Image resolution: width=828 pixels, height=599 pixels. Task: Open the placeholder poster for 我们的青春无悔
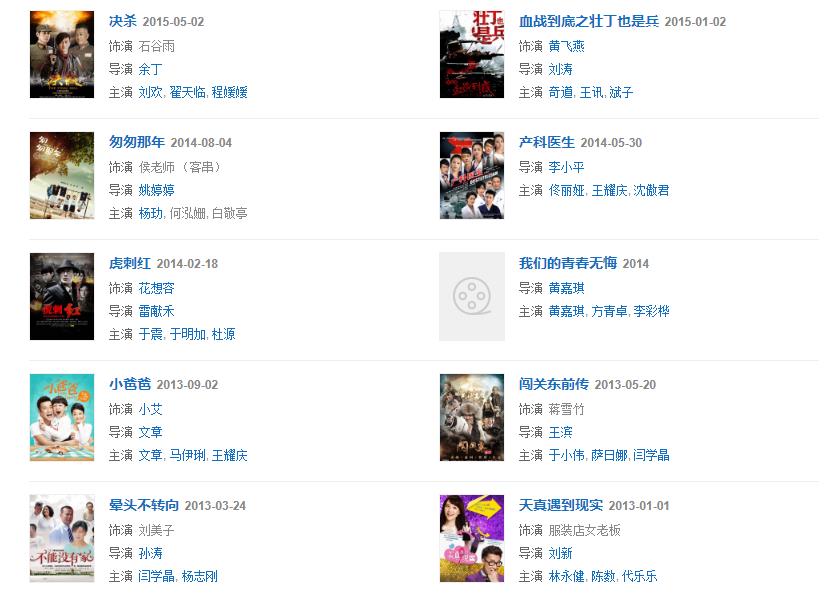click(x=472, y=296)
